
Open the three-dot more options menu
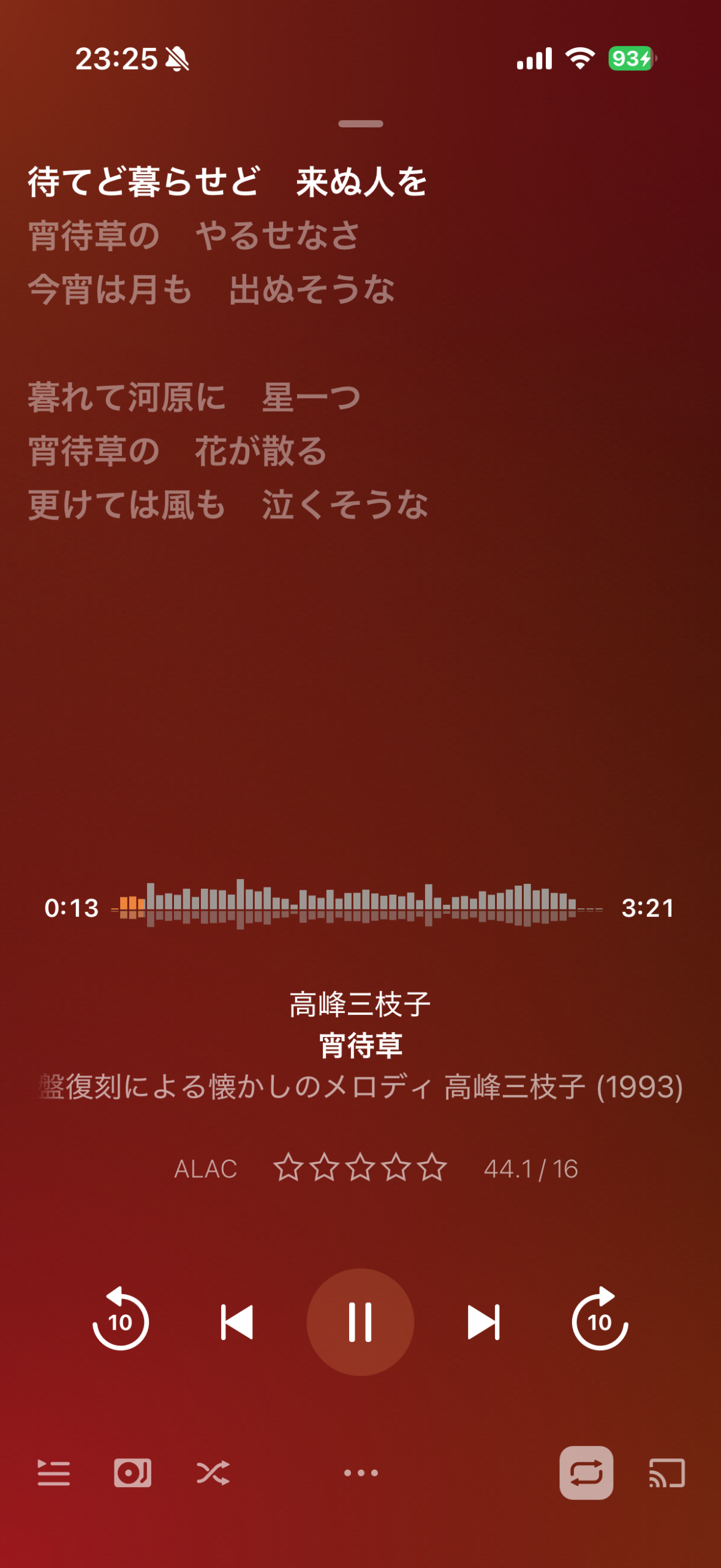point(361,1473)
